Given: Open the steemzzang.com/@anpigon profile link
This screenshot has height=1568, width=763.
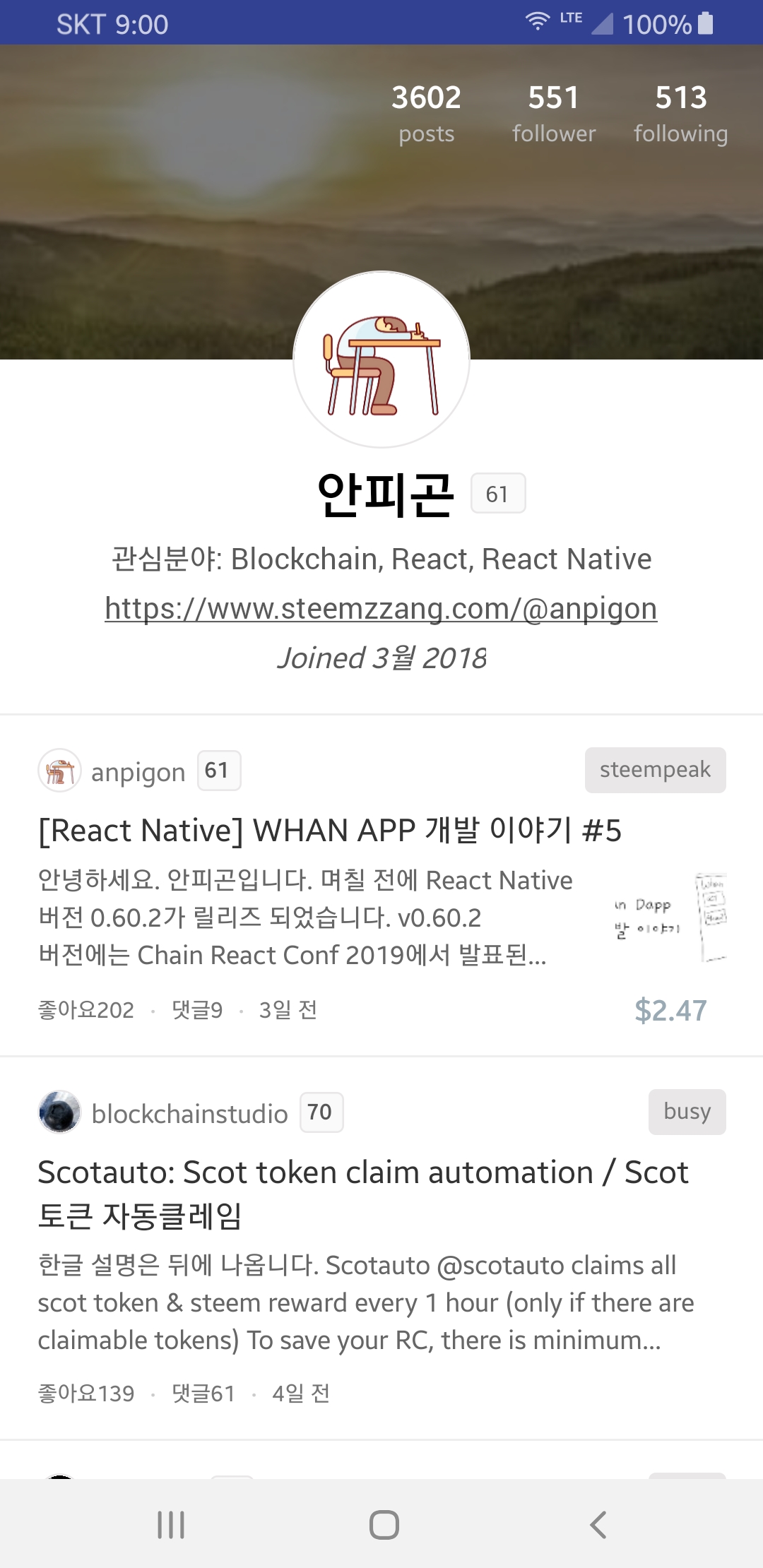Looking at the screenshot, I should 381,608.
